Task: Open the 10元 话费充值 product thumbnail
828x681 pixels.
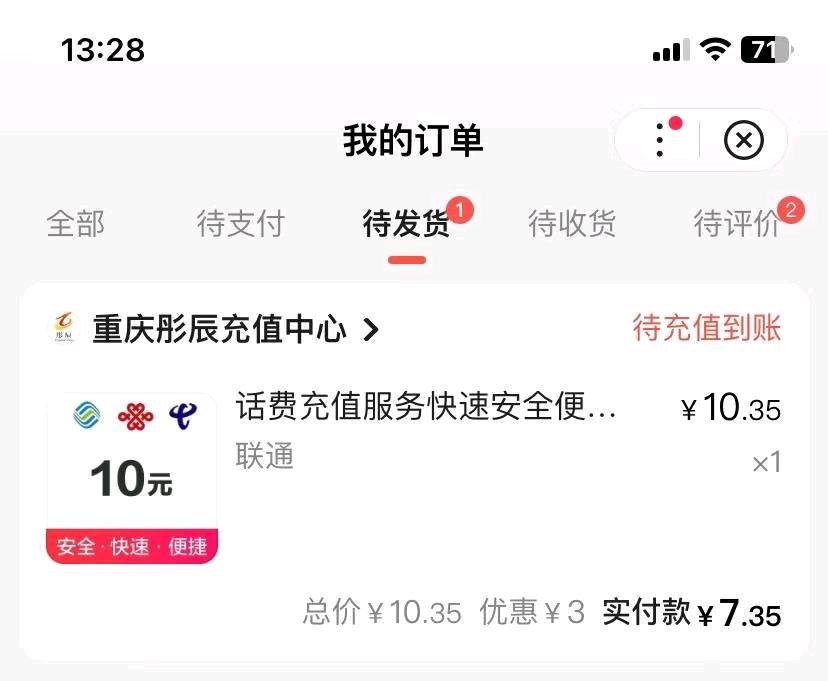Action: point(132,477)
